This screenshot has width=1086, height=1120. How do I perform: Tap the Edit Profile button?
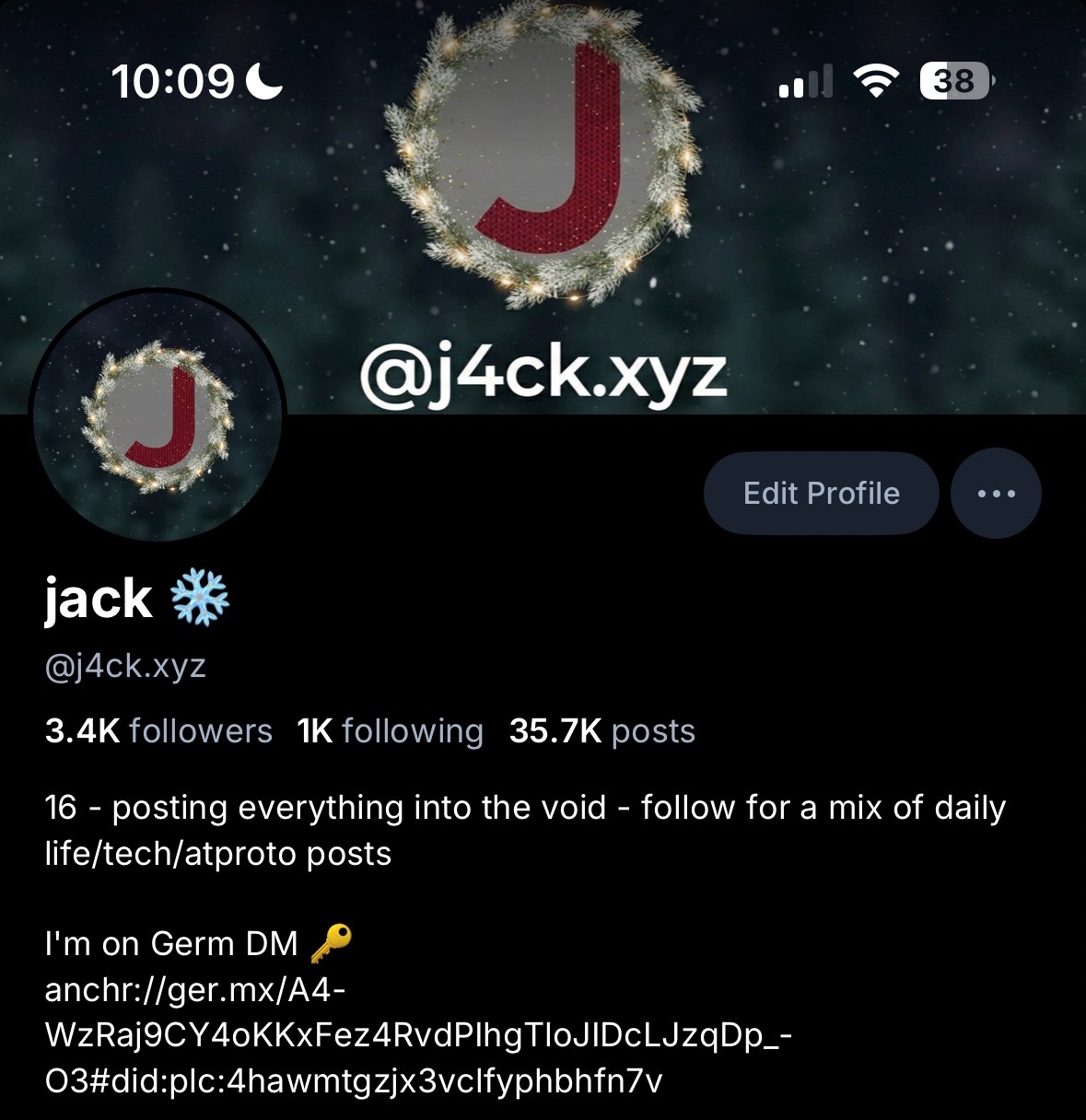821,494
